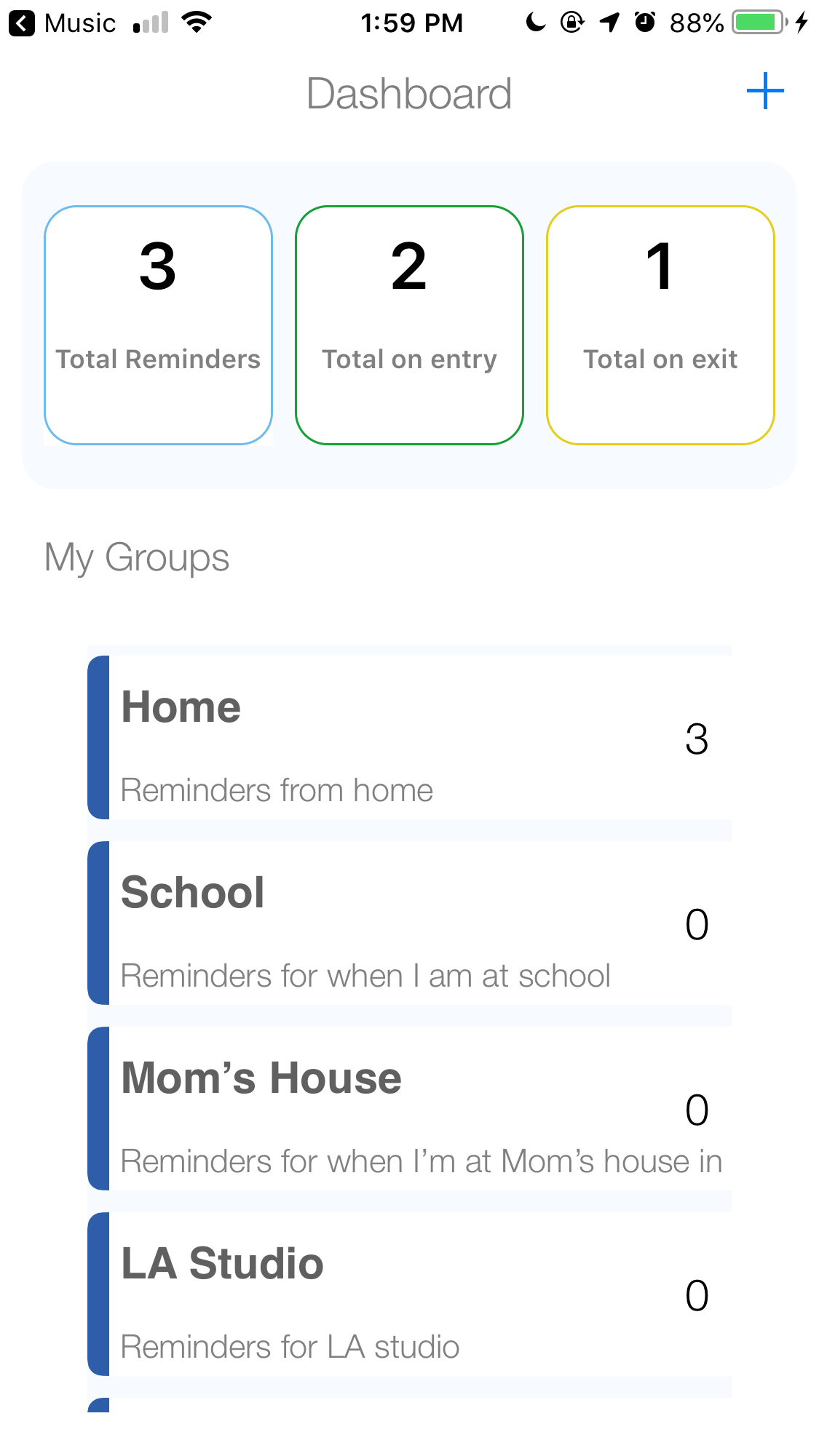Open the School group
819x1456 pixels.
409,923
